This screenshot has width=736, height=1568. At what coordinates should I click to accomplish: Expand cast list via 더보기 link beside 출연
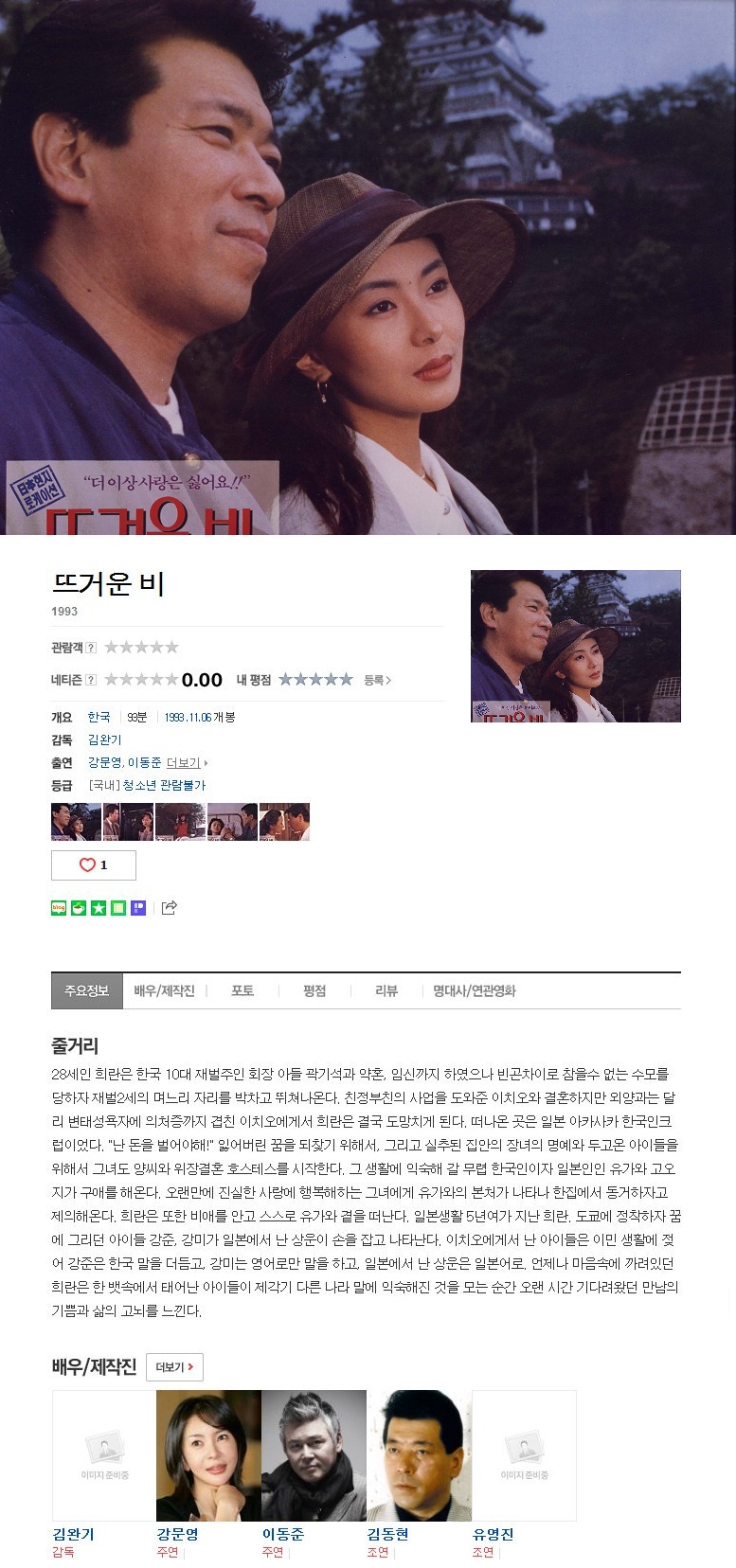186,762
